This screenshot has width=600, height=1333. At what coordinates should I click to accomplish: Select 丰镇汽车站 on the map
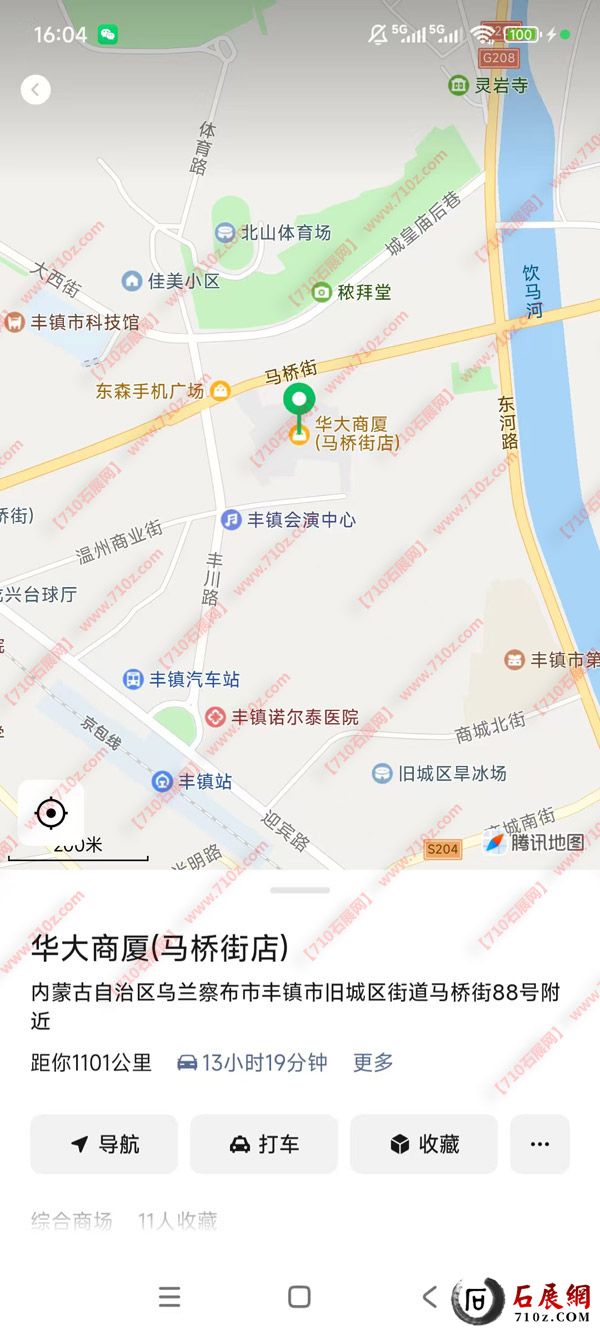coord(182,680)
